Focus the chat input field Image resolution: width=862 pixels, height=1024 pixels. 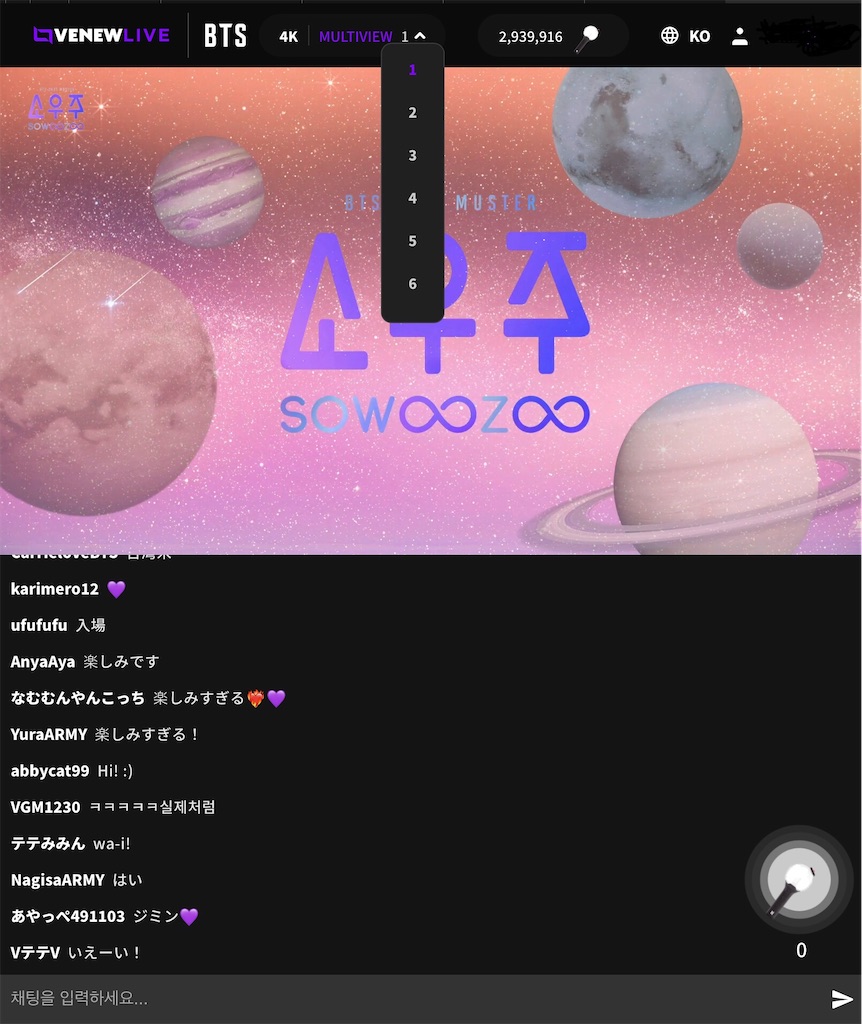(x=410, y=998)
